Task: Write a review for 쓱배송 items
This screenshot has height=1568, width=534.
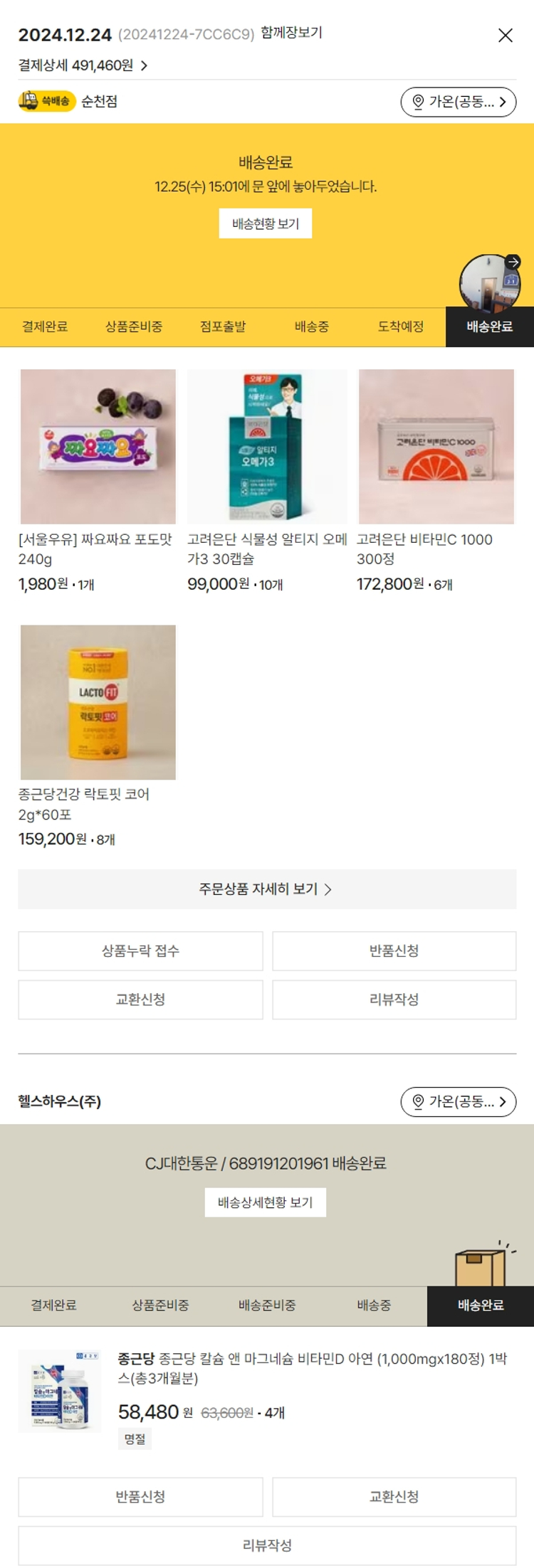Action: pyautogui.click(x=394, y=1000)
